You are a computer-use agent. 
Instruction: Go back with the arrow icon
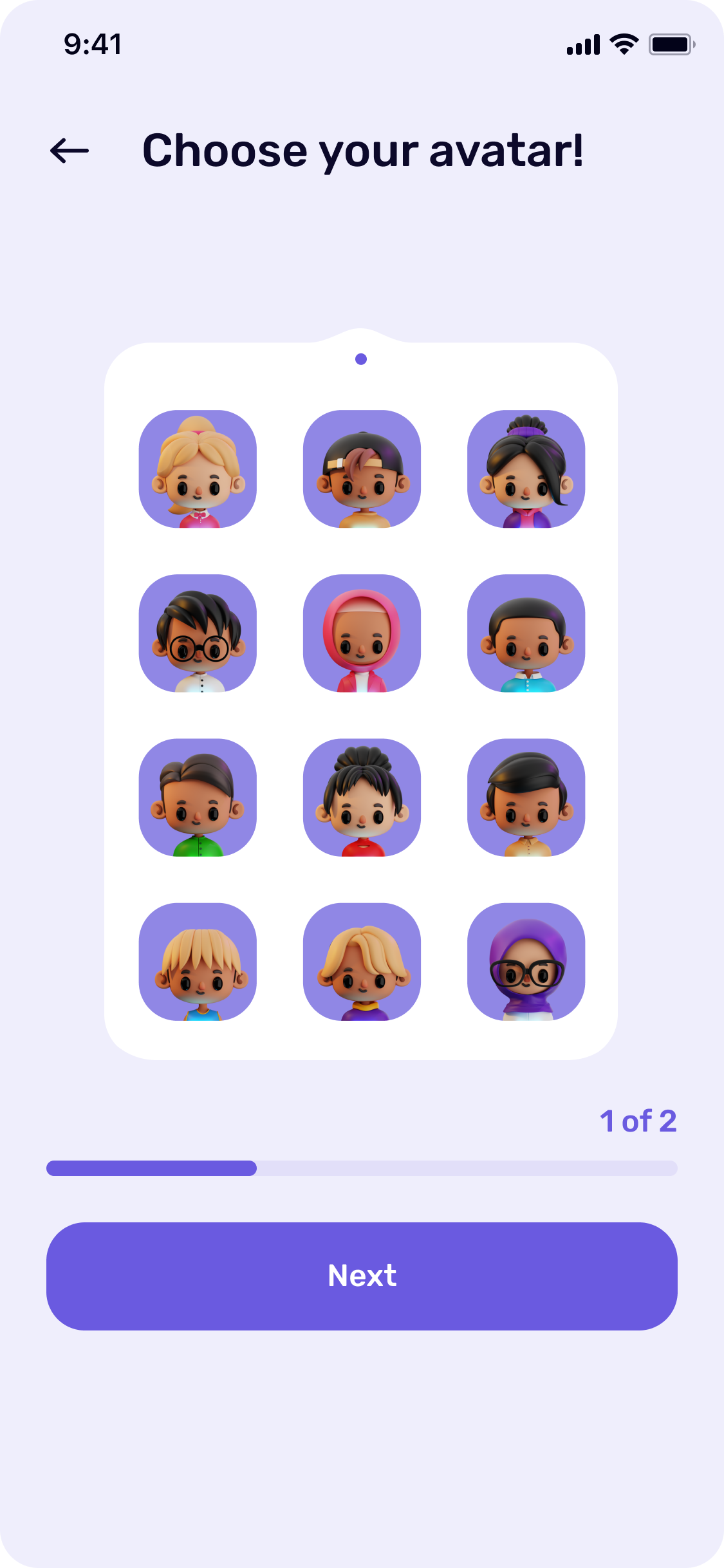pyautogui.click(x=70, y=151)
